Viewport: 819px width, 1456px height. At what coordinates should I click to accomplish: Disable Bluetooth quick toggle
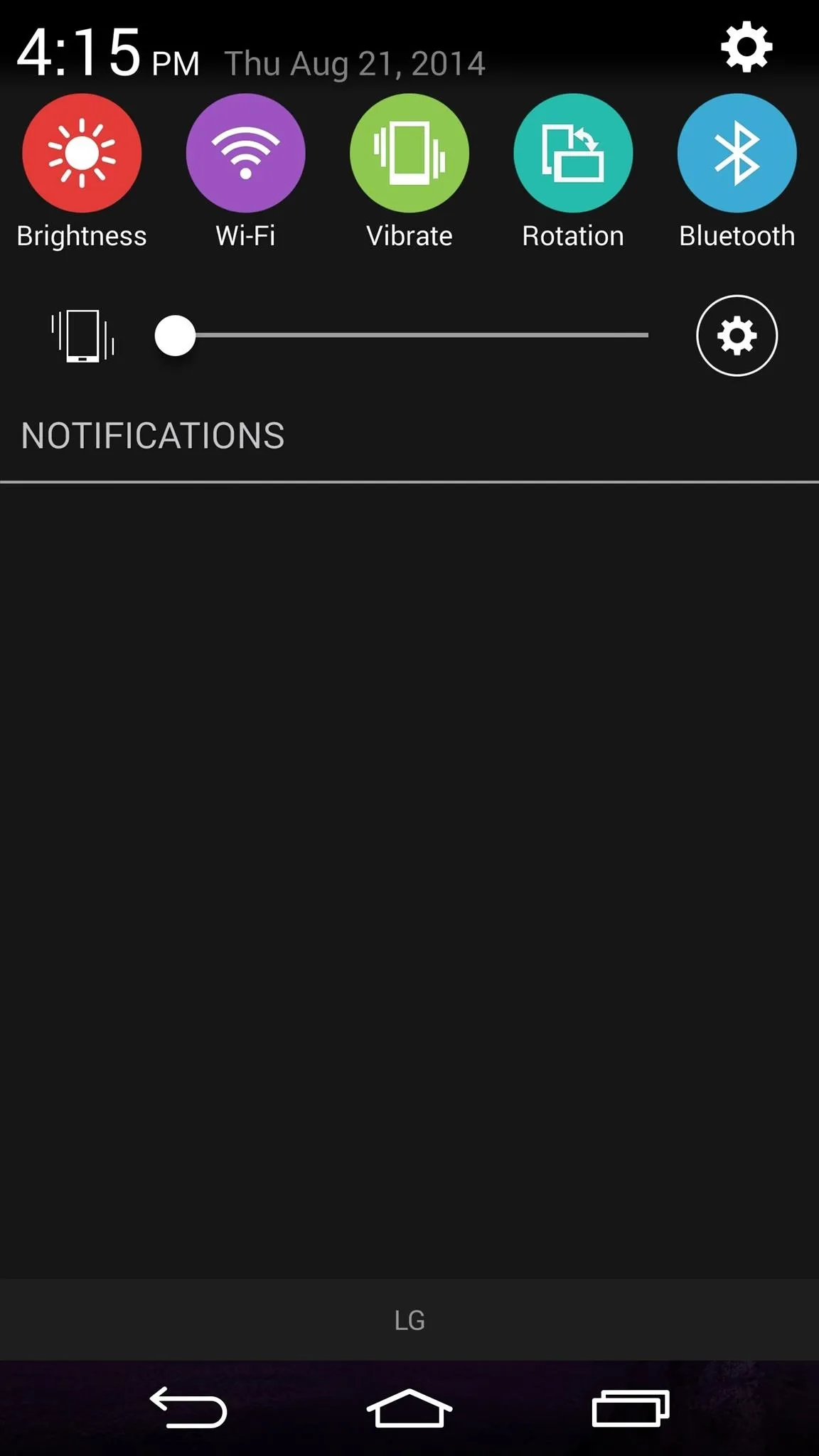click(737, 153)
